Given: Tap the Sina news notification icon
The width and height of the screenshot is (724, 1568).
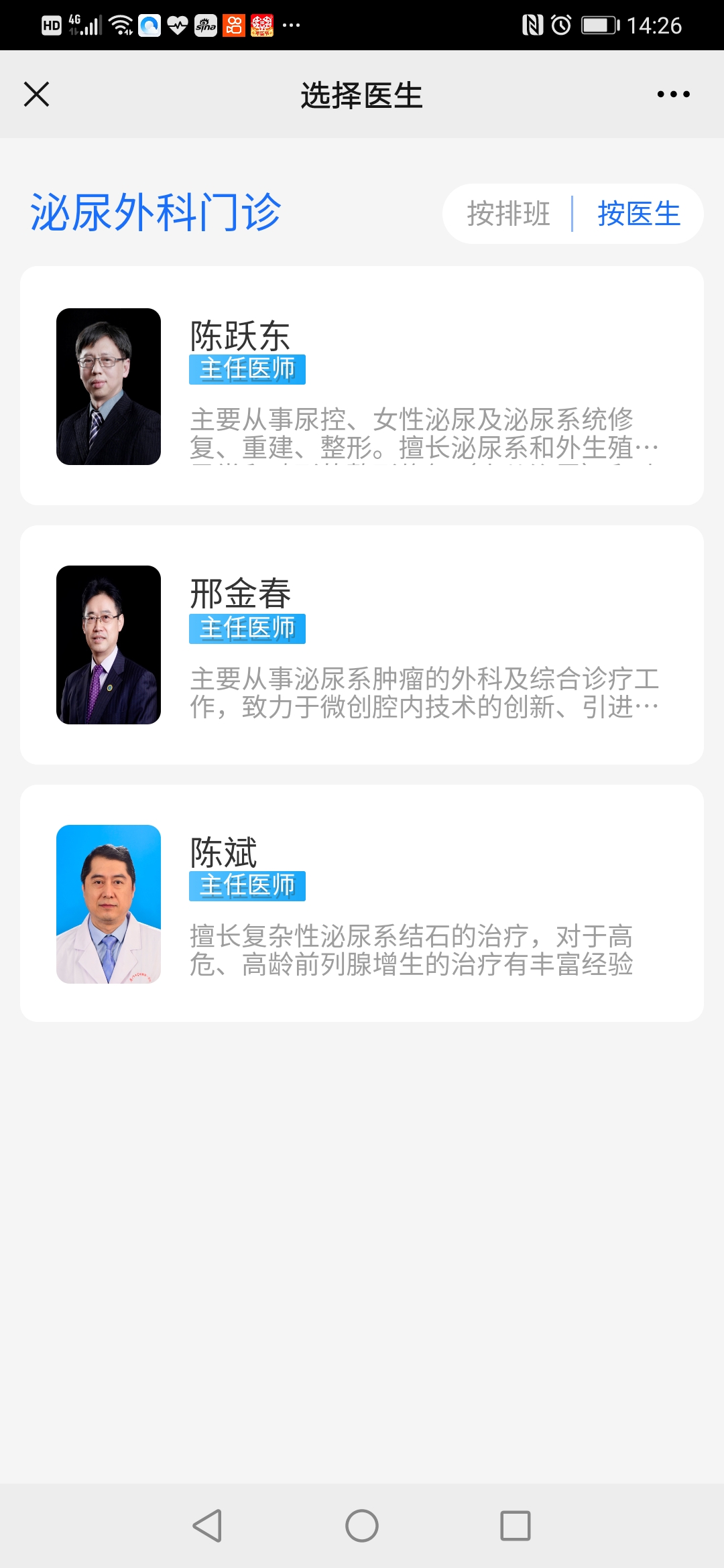Looking at the screenshot, I should pyautogui.click(x=204, y=25).
